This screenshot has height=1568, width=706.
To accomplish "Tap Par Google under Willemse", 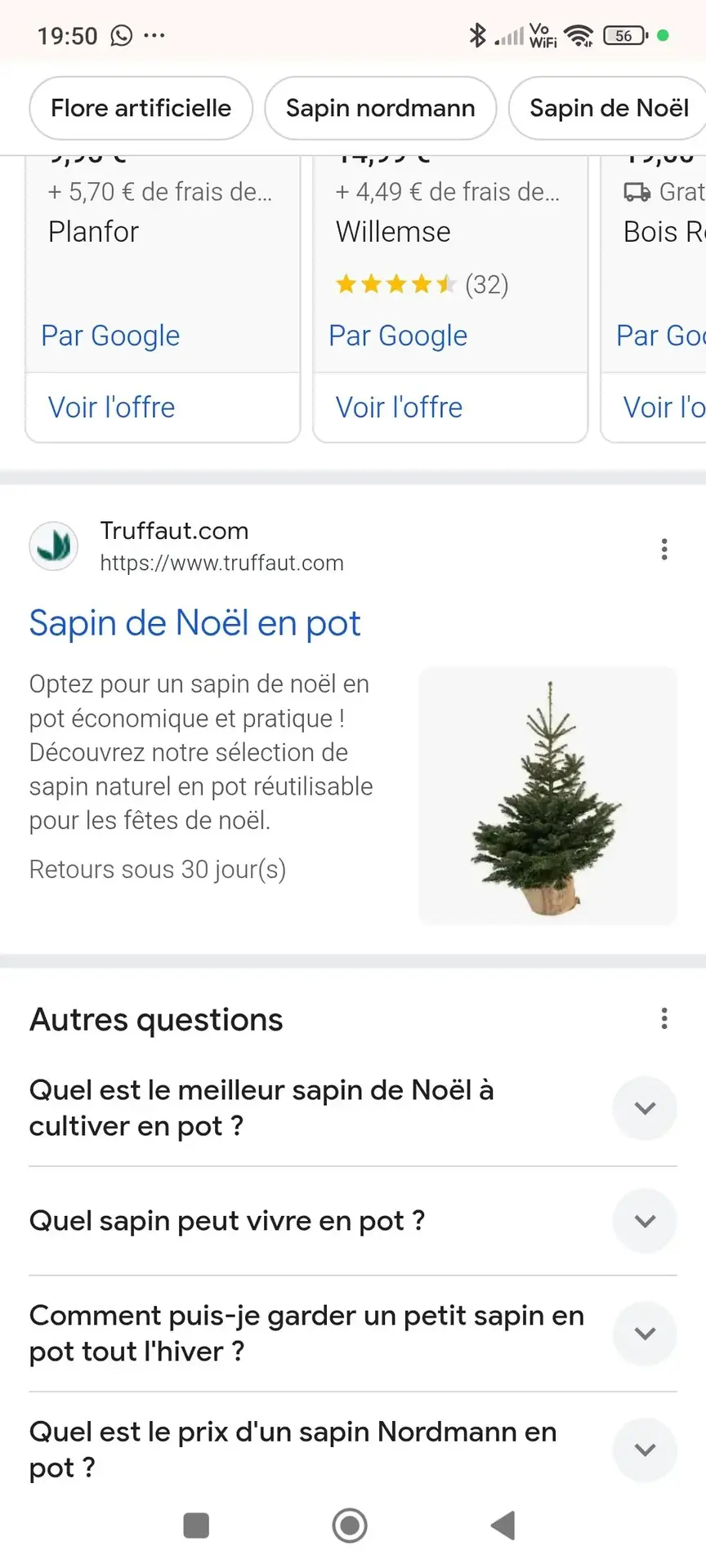I will 398,336.
